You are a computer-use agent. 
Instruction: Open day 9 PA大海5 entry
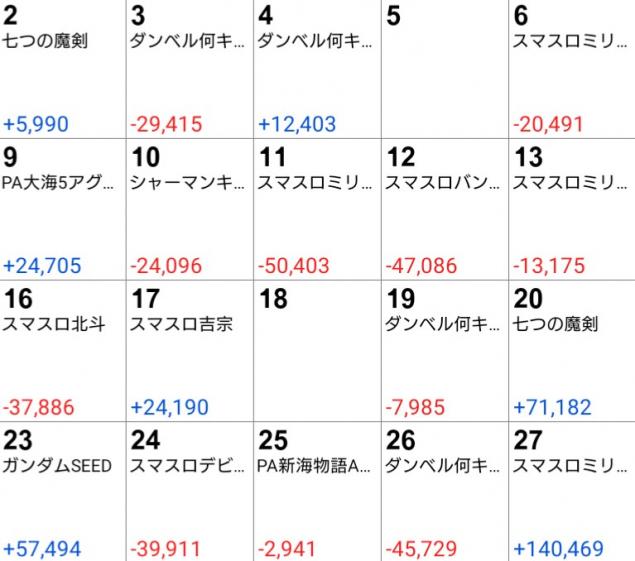coord(63,209)
